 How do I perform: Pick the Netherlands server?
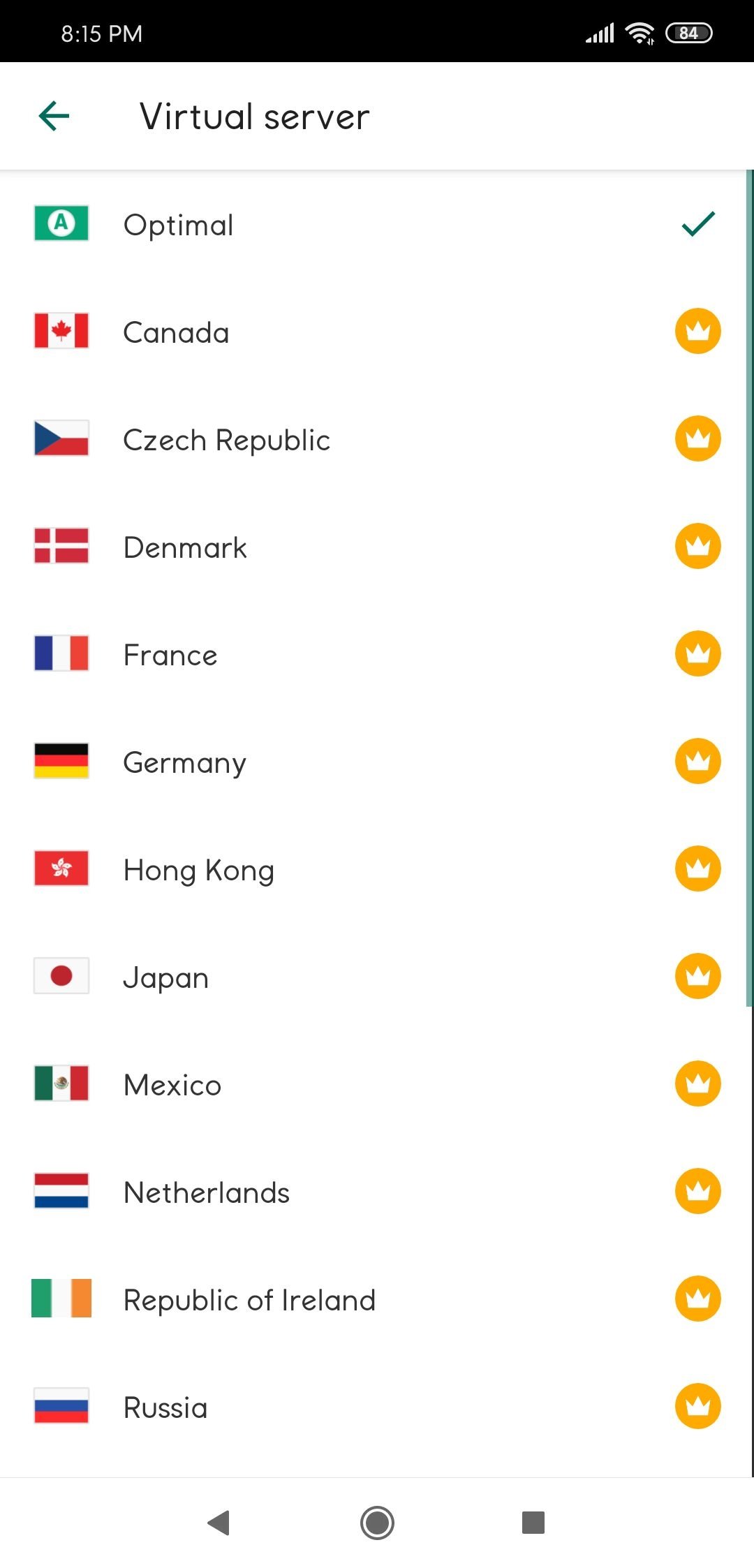click(x=377, y=1192)
